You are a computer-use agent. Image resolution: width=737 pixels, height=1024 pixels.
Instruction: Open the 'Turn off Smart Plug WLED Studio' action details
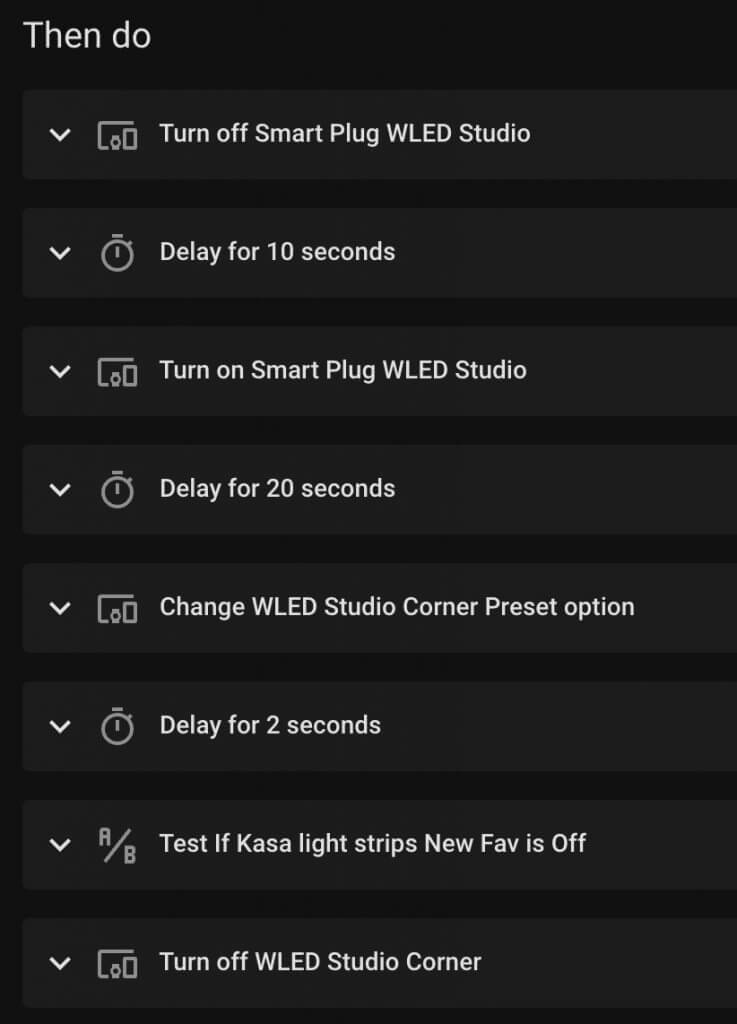345,135
